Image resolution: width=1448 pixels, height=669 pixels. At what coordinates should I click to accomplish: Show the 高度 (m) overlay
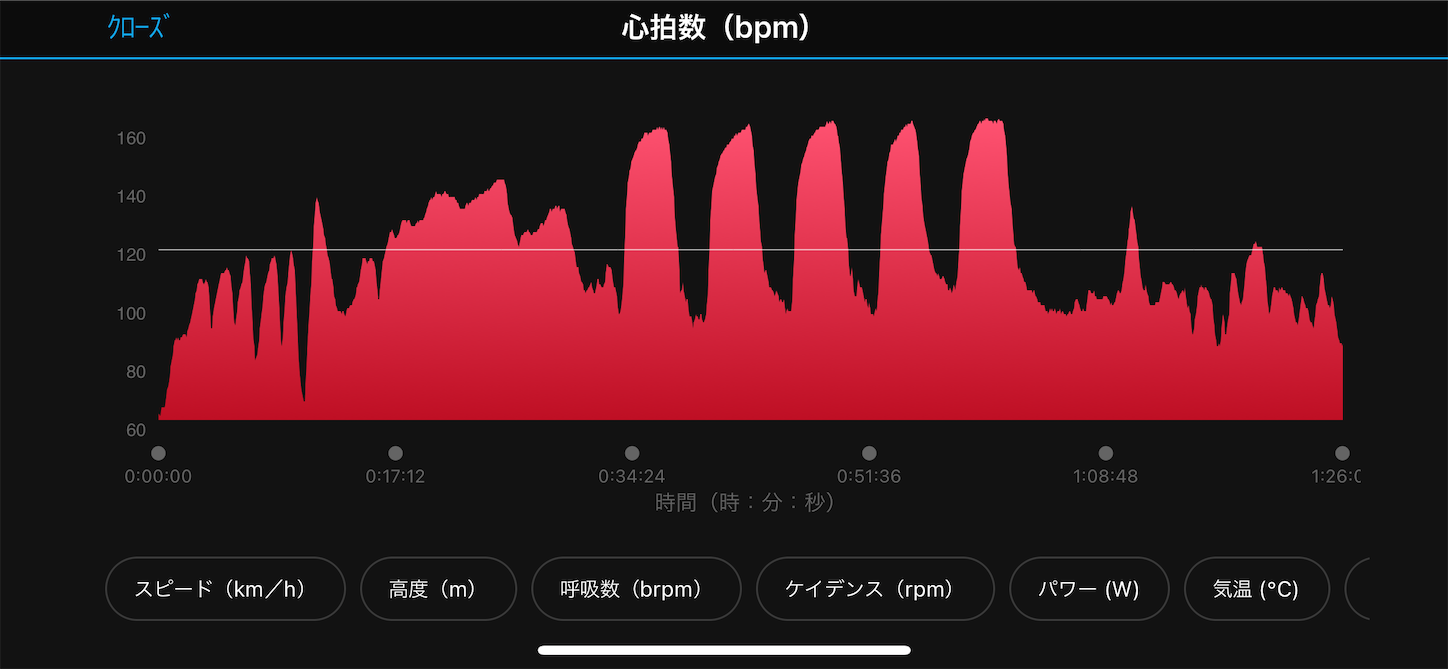coord(438,589)
